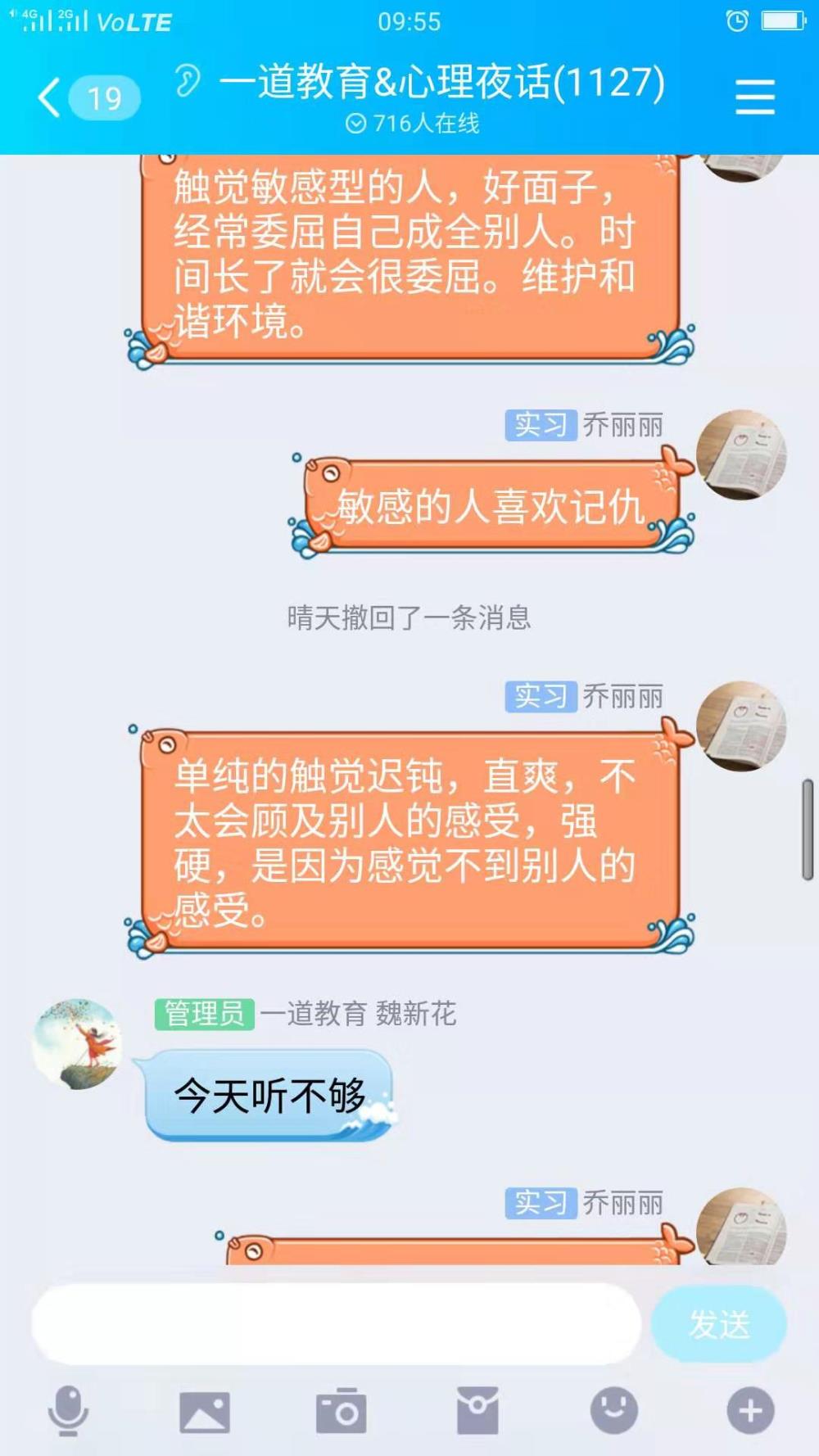Tap the 发送 send button
This screenshot has height=1456, width=819.
[x=719, y=1323]
